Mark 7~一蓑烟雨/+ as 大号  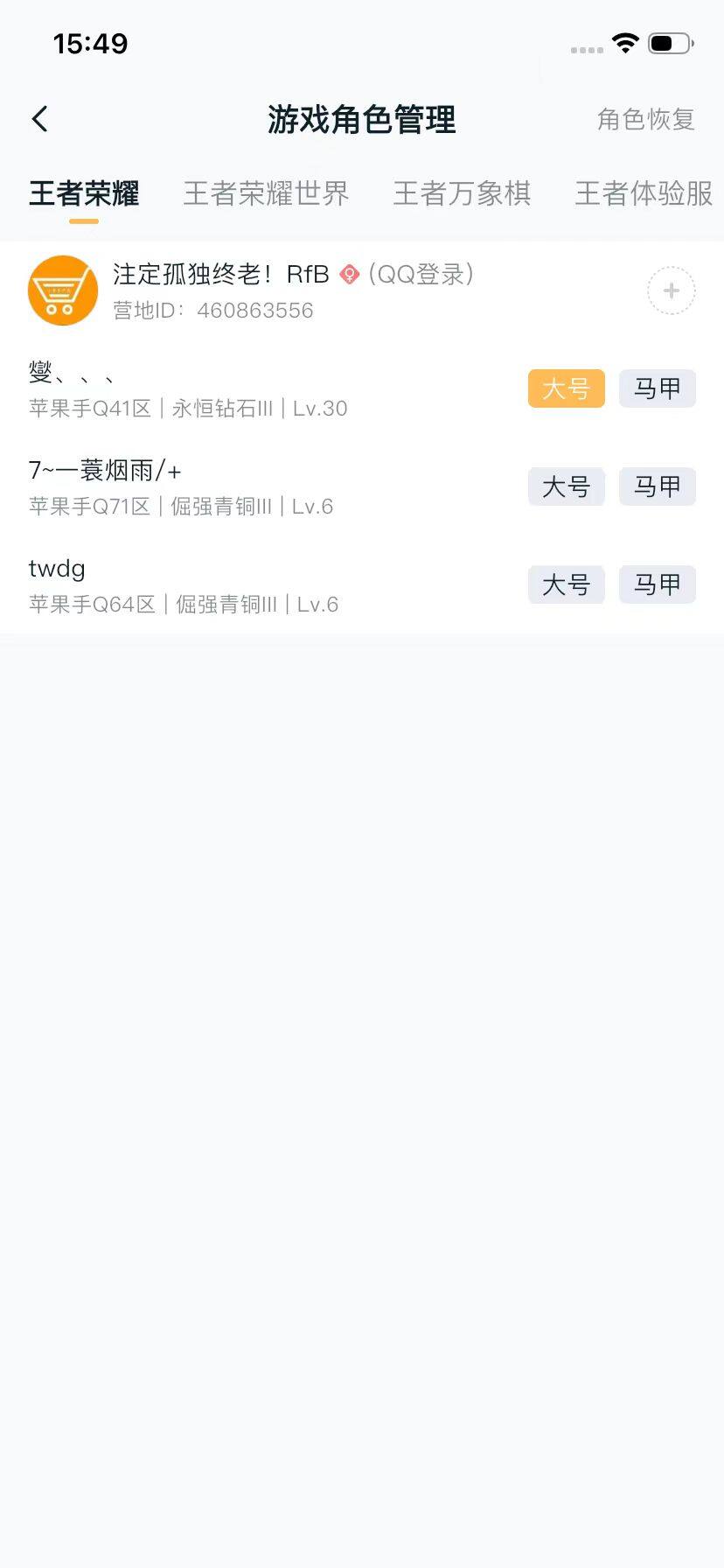pyautogui.click(x=566, y=486)
